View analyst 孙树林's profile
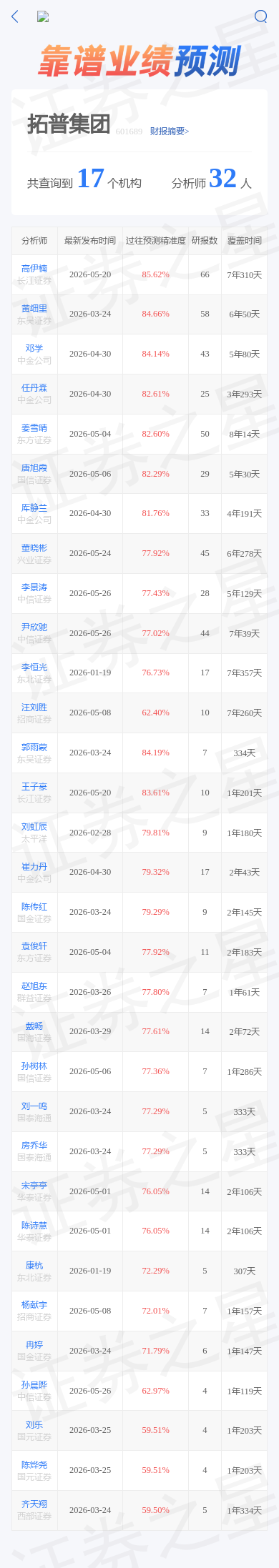 pyautogui.click(x=34, y=1066)
